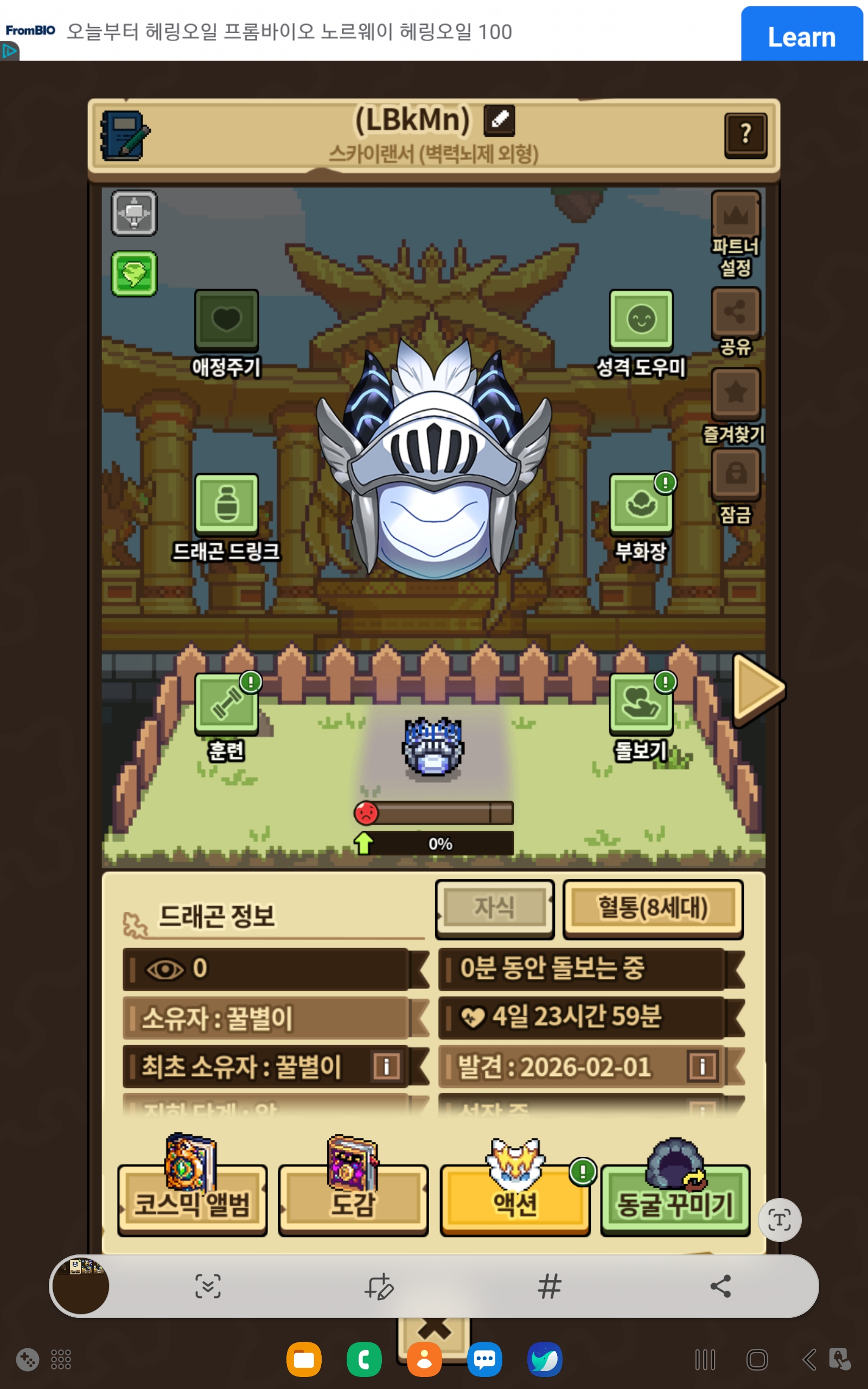Open the notebook memo icon

[x=125, y=136]
